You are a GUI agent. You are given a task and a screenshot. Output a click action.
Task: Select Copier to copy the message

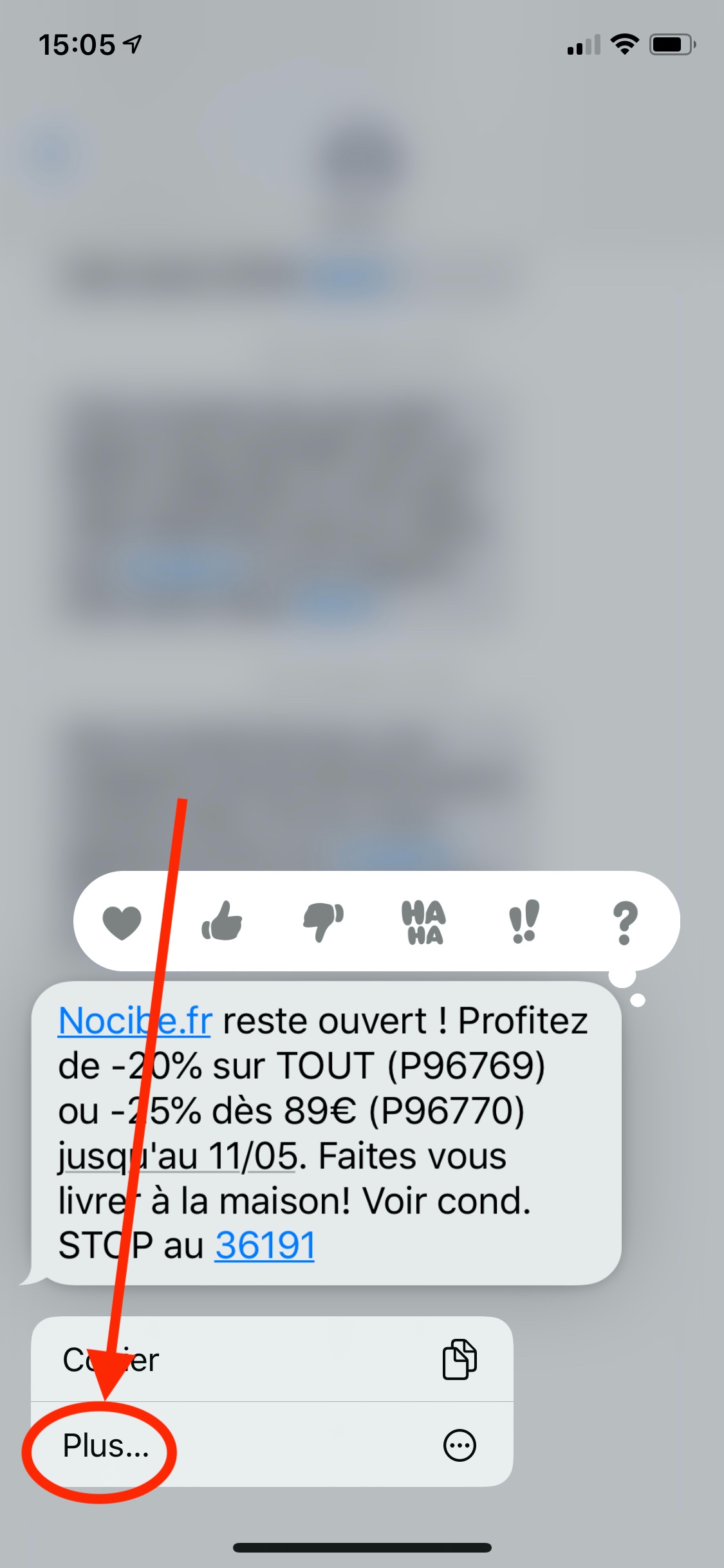(272, 1359)
